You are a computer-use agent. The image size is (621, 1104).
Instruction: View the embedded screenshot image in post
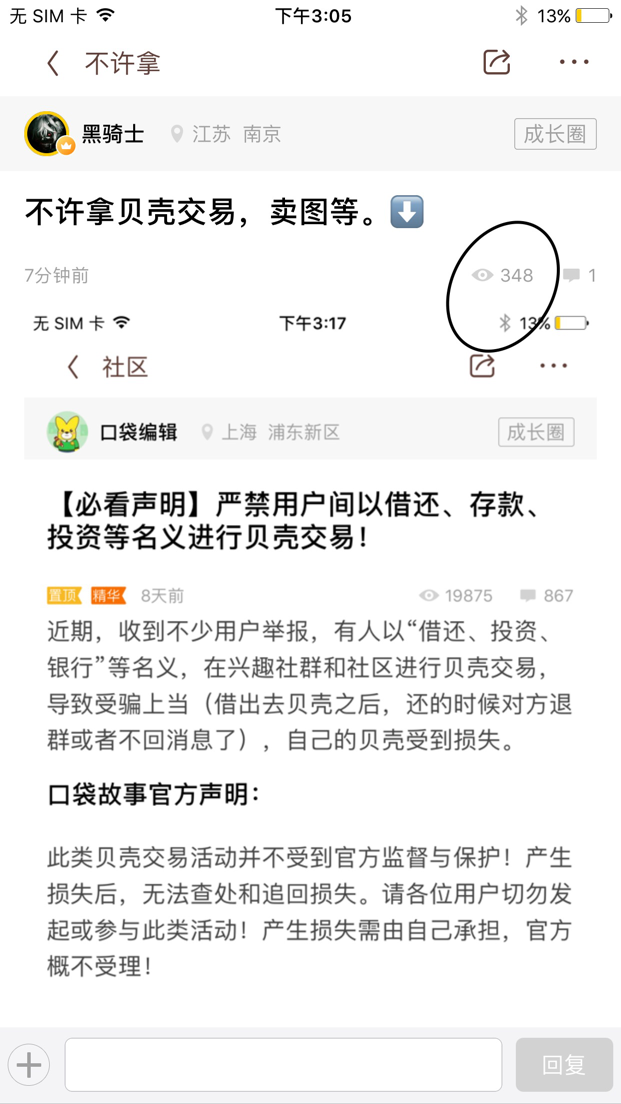tap(310, 650)
